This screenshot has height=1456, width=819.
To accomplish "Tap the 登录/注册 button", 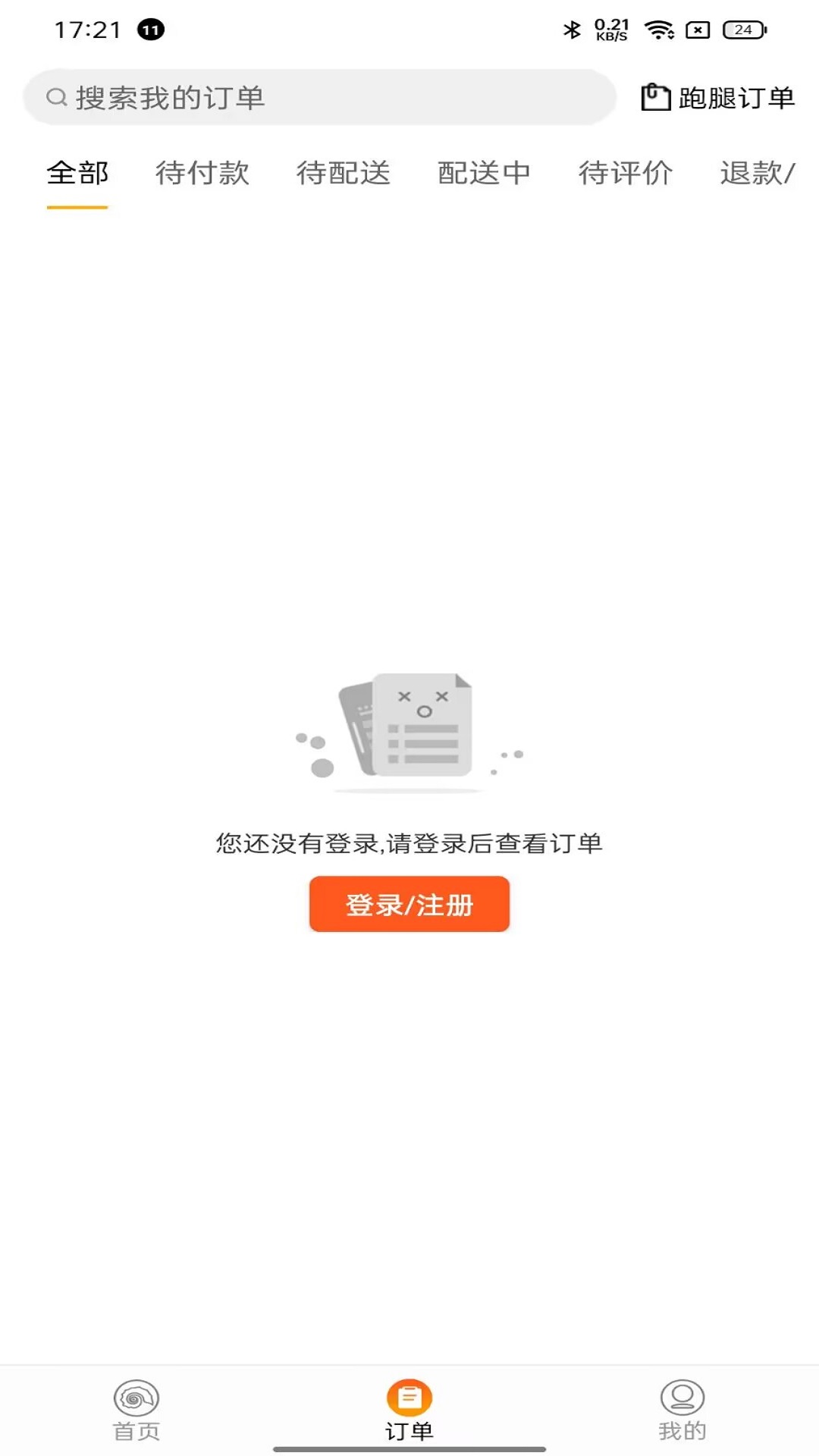I will coord(409,904).
